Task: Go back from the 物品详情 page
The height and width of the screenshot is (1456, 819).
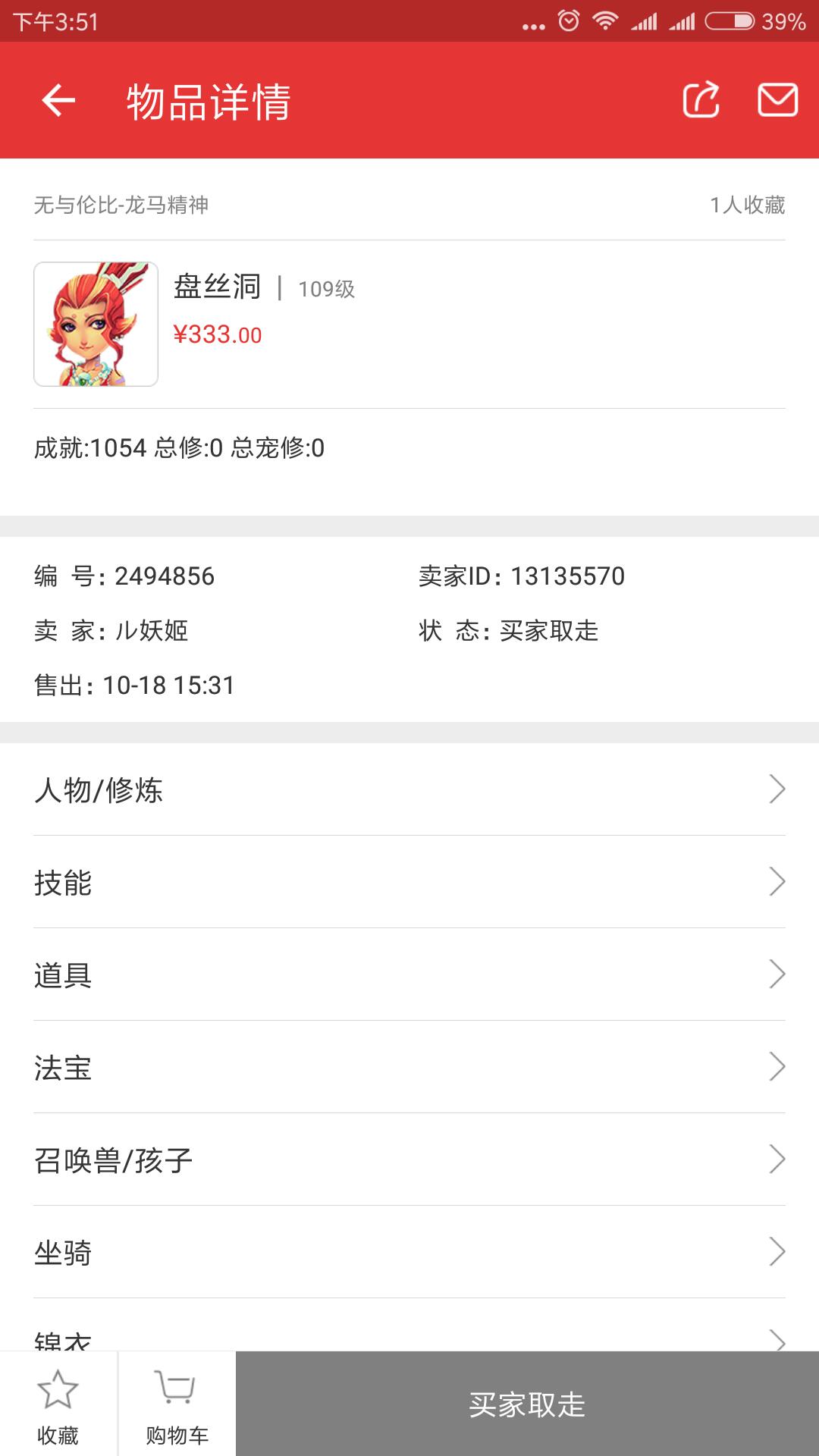Action: point(58,100)
